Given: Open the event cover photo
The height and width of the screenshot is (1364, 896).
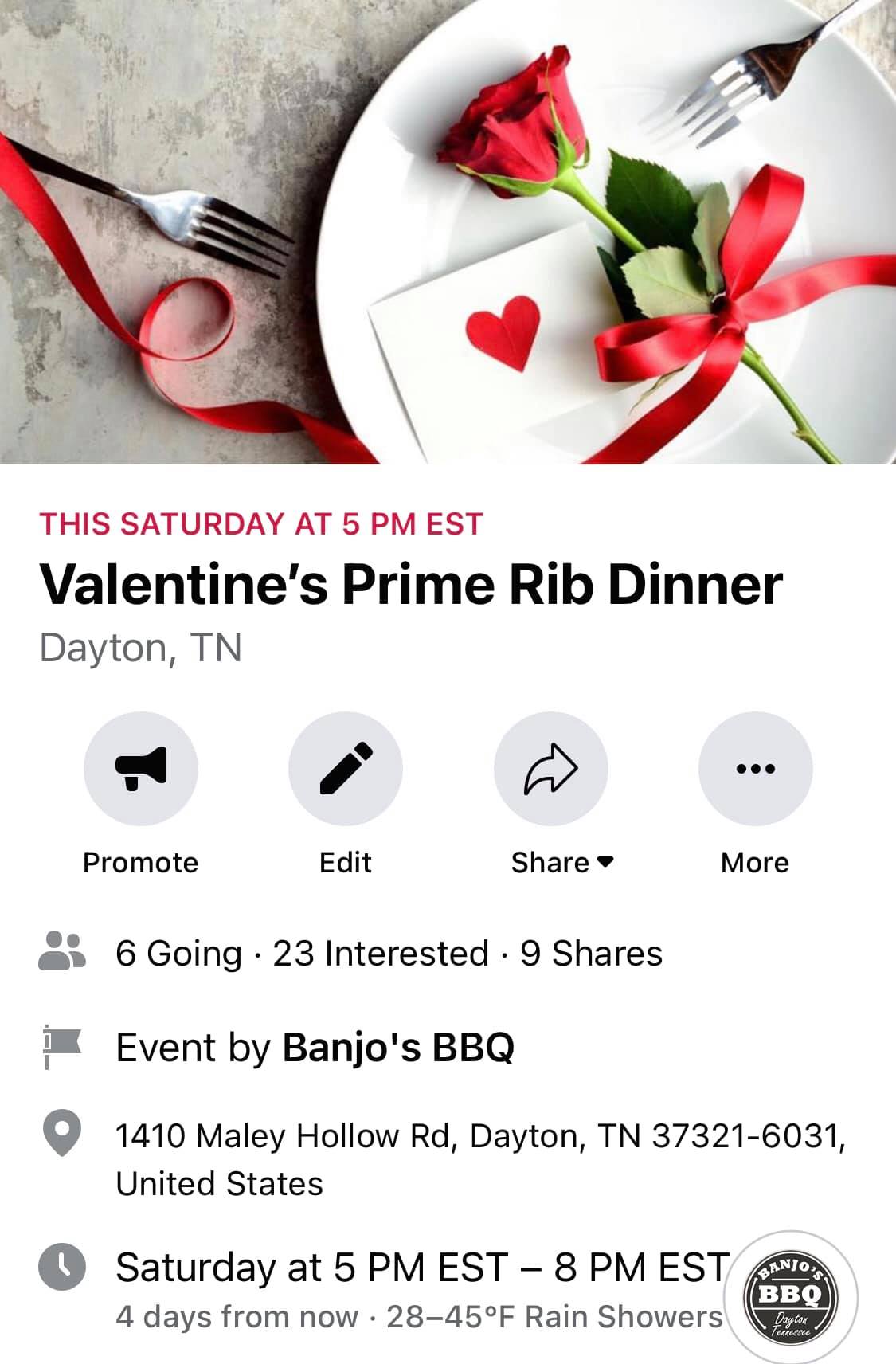Looking at the screenshot, I should (x=448, y=231).
